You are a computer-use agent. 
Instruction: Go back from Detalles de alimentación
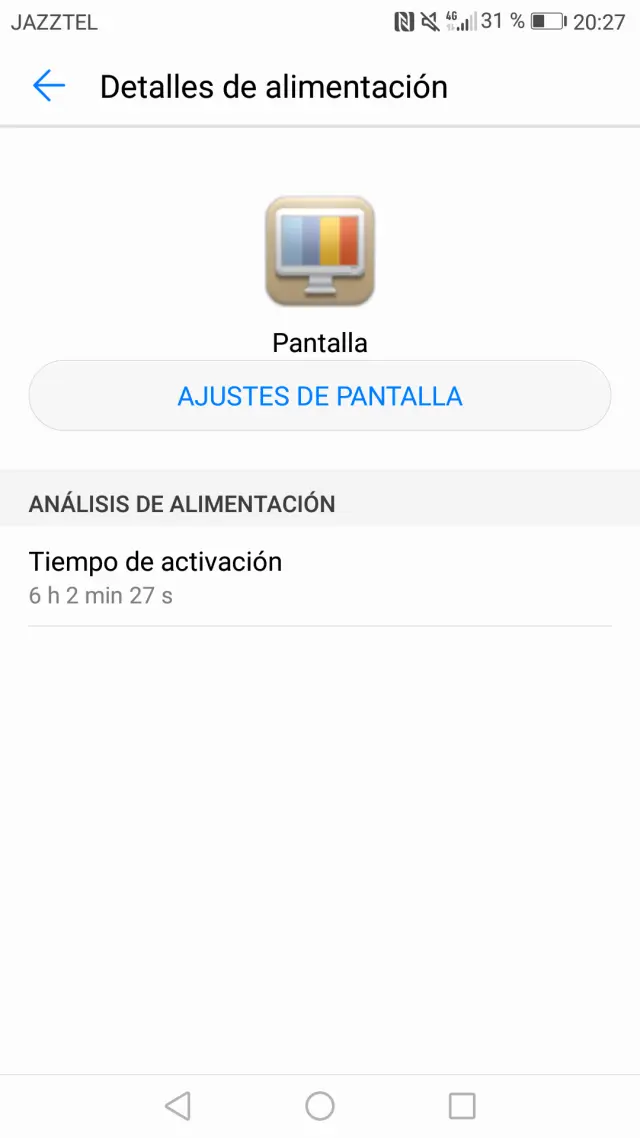click(48, 86)
